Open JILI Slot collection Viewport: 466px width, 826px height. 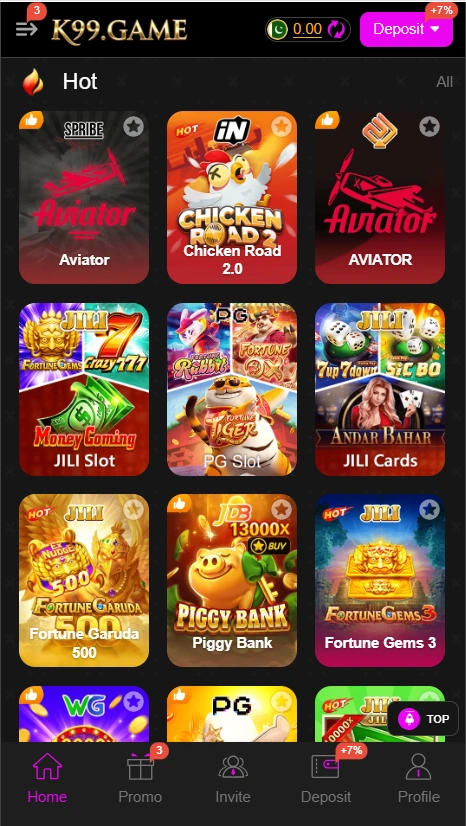tap(84, 389)
